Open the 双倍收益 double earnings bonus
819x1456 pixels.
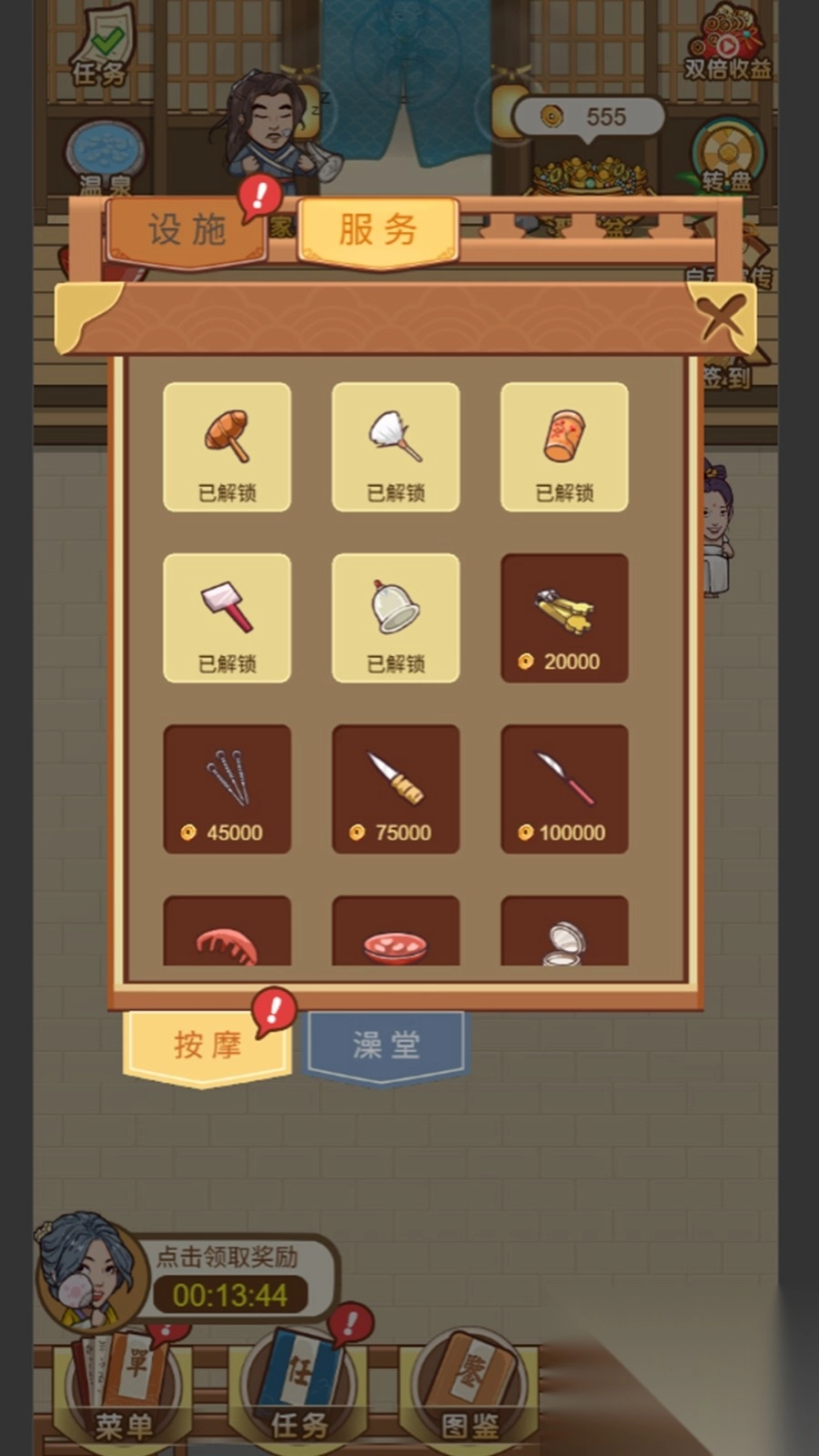(x=727, y=45)
